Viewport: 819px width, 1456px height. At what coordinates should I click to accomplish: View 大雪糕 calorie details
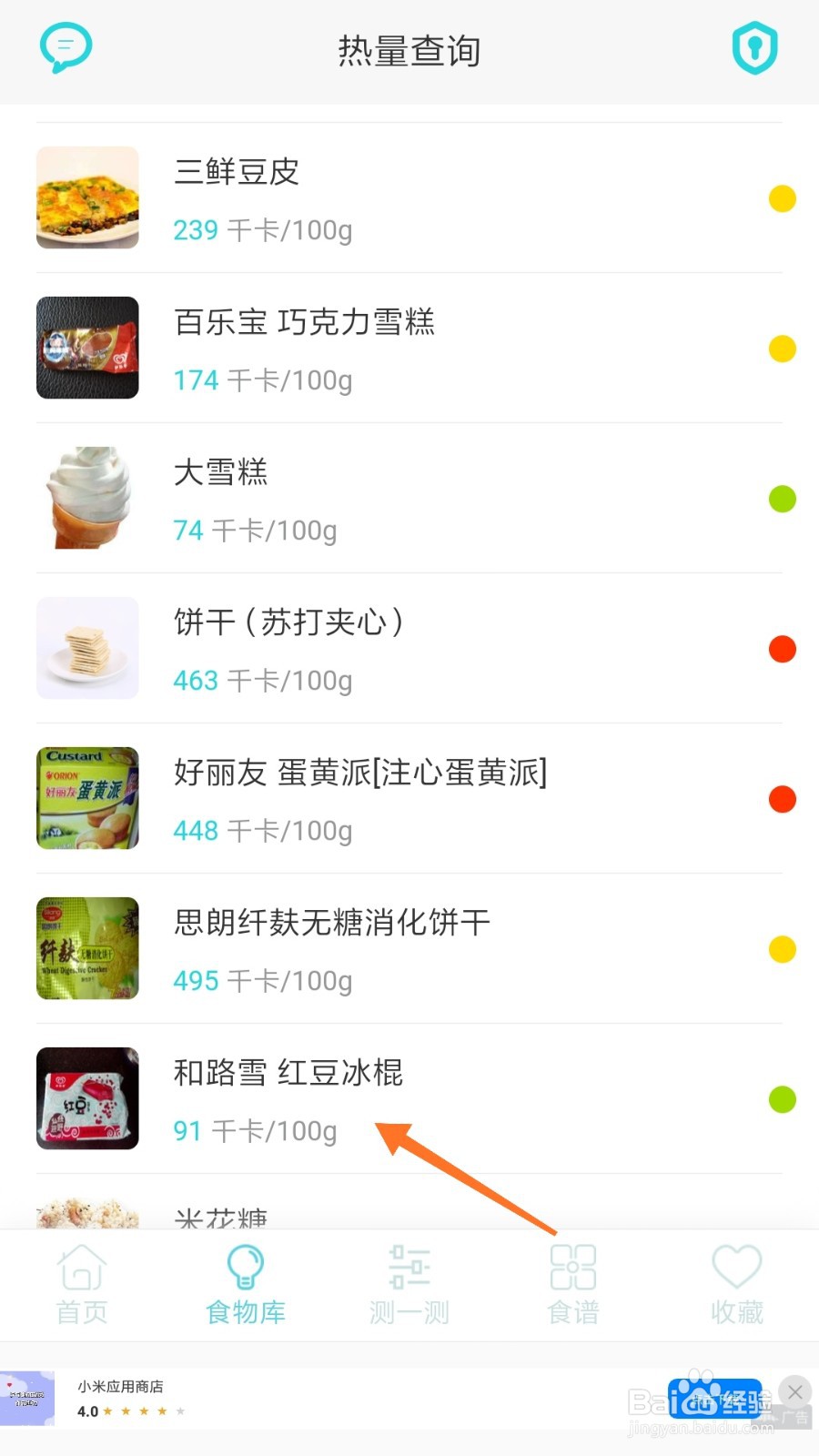(x=409, y=499)
